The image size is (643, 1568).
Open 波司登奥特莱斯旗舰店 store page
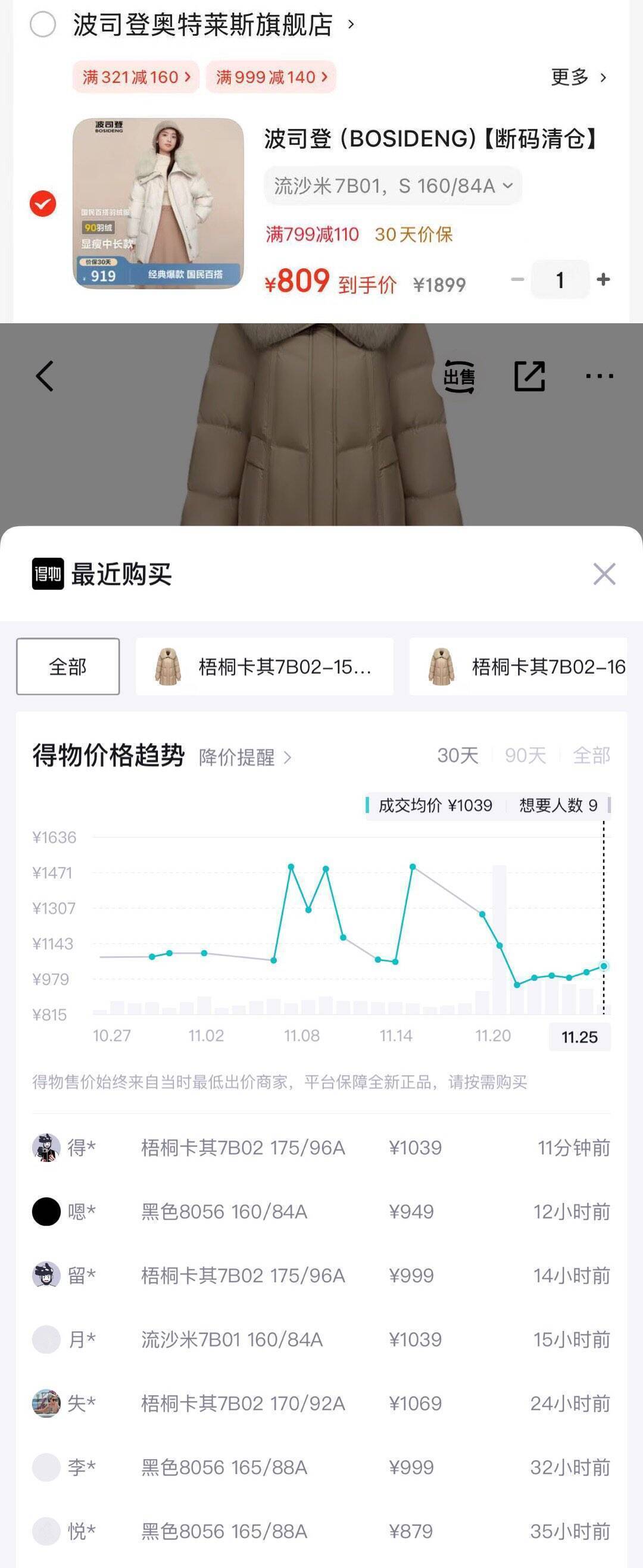coord(213,25)
